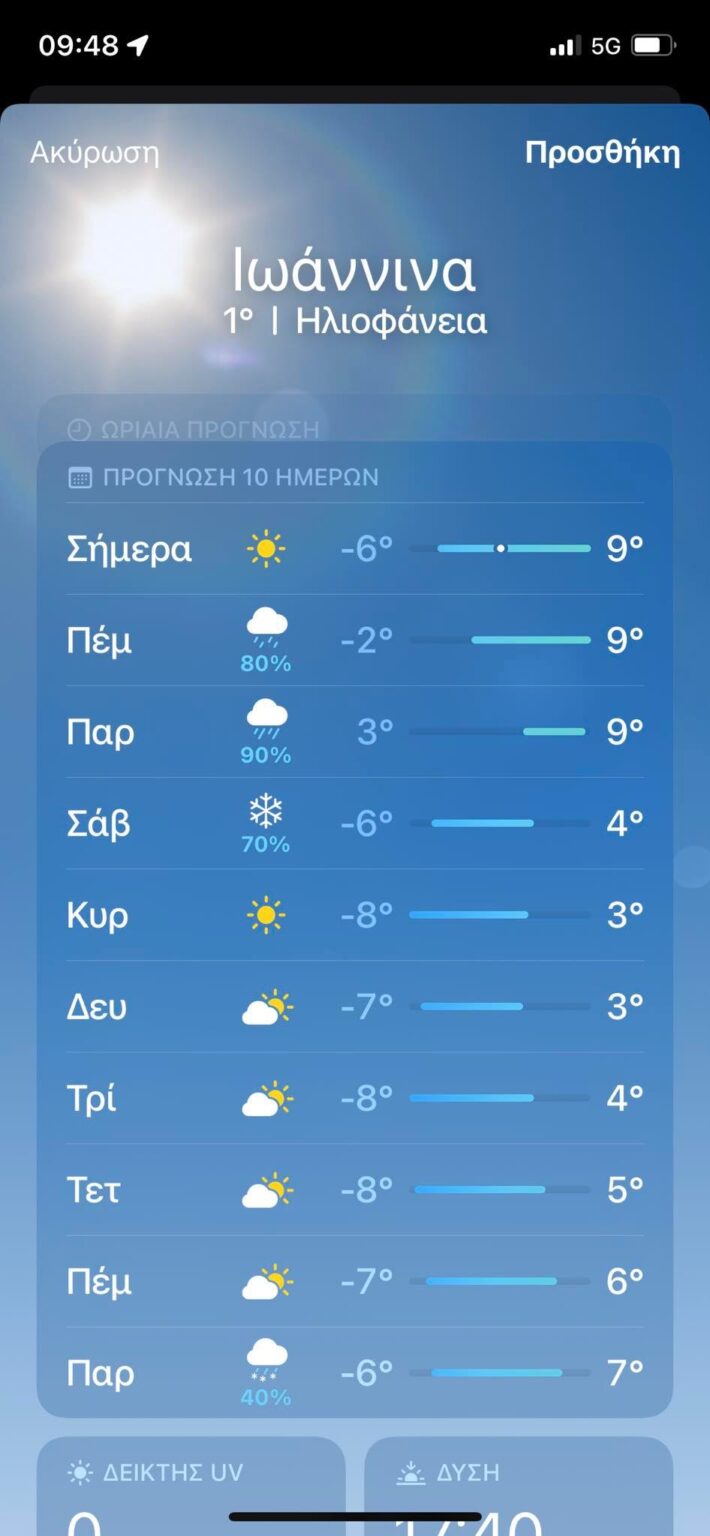Select the Τρί forecast row

pyautogui.click(x=355, y=1099)
